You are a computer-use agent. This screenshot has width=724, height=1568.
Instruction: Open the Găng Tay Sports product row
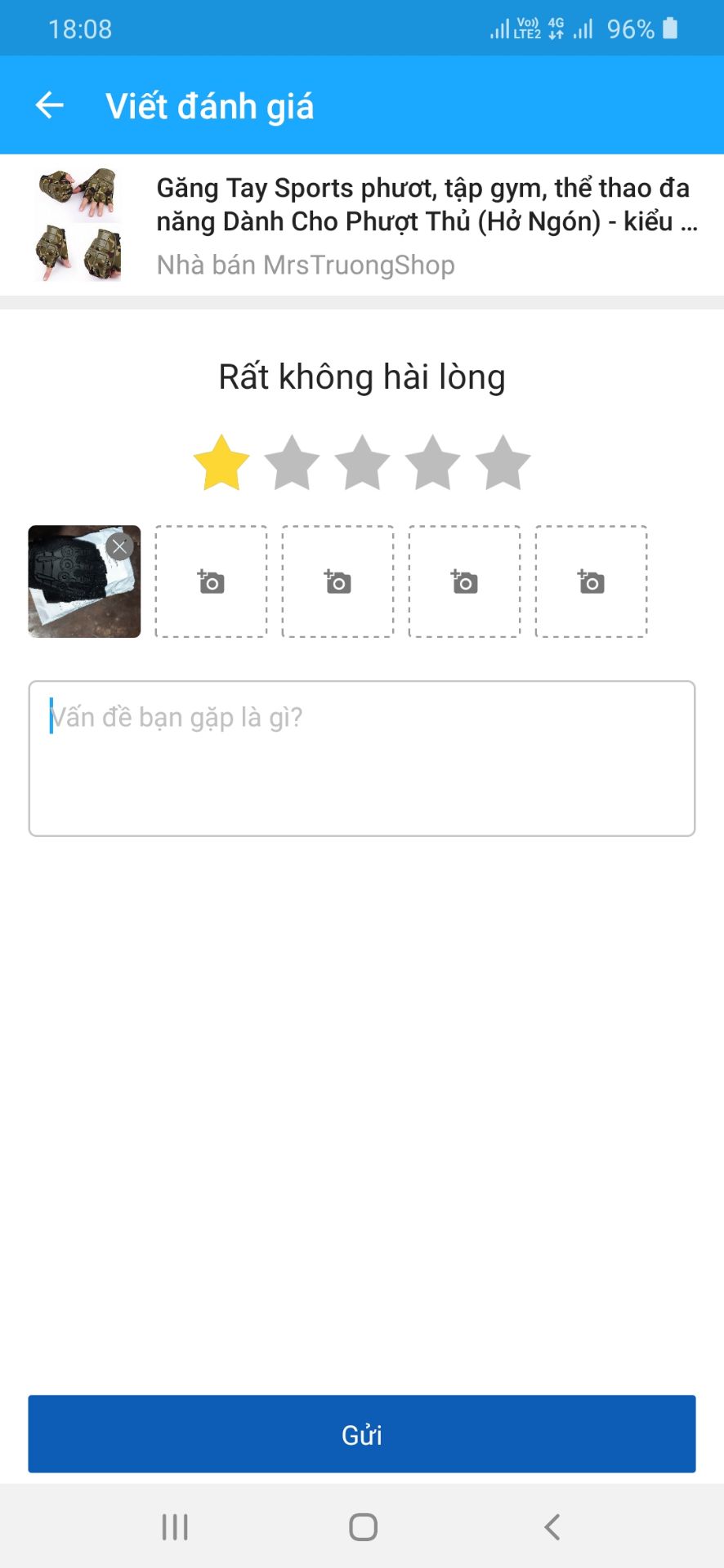(362, 225)
